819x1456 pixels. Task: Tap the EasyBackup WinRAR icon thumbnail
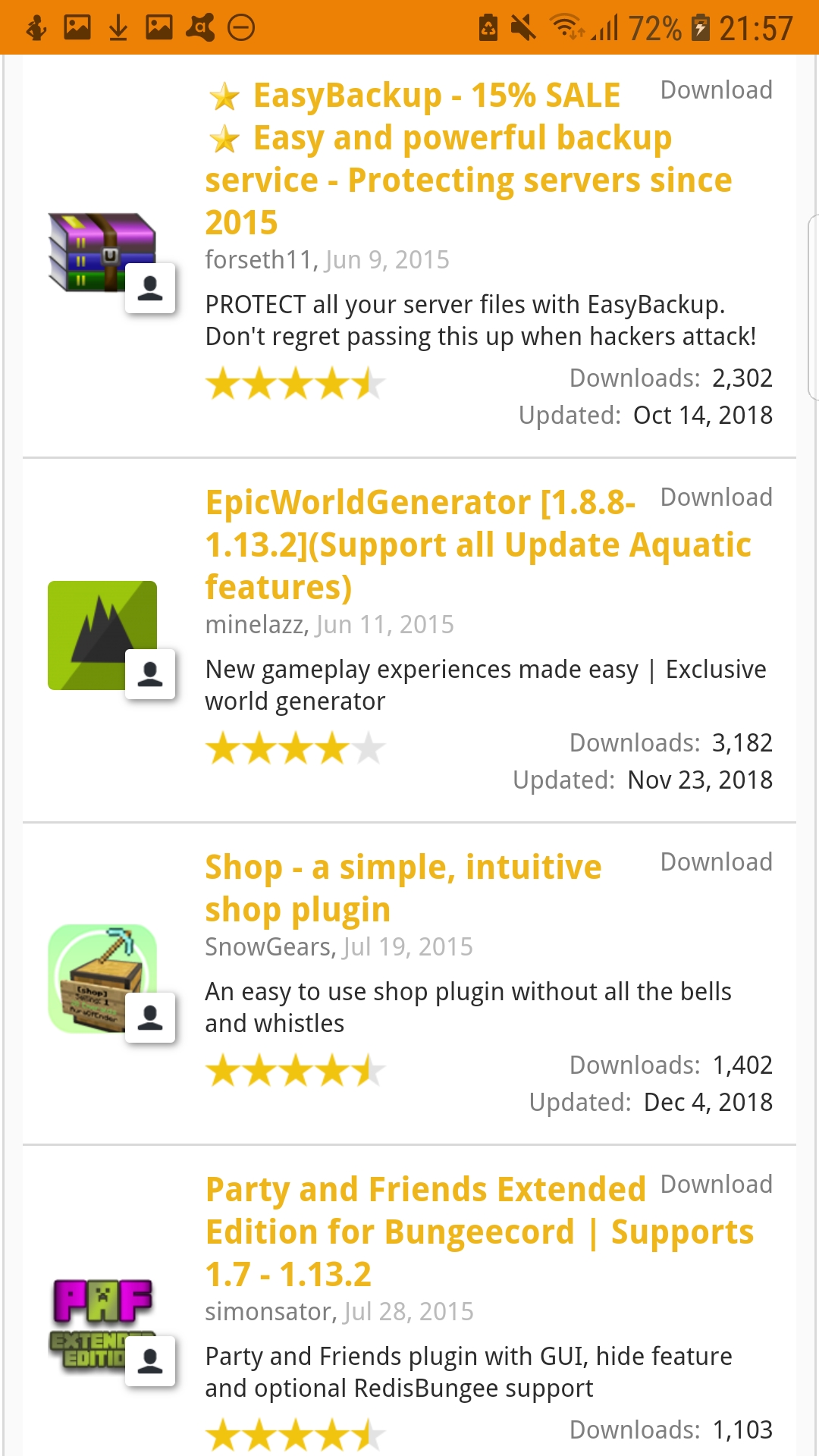pyautogui.click(x=102, y=253)
